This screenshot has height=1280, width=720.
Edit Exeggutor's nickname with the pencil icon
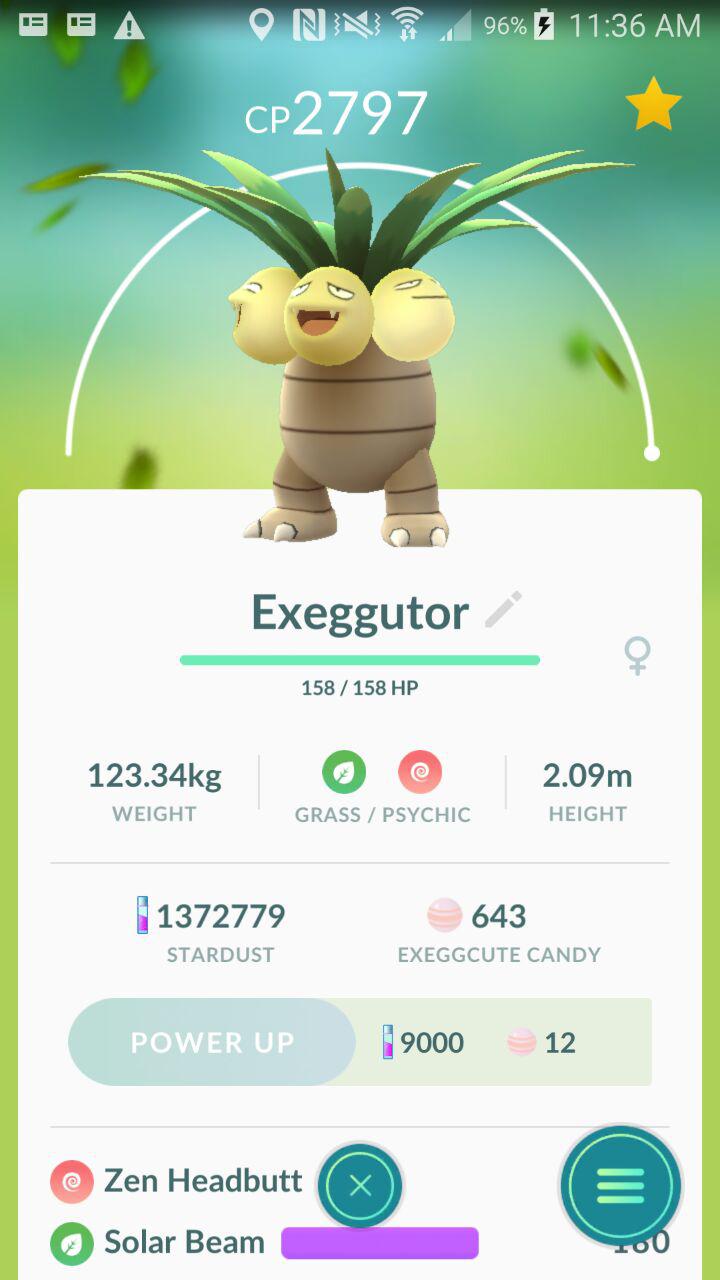click(x=503, y=610)
